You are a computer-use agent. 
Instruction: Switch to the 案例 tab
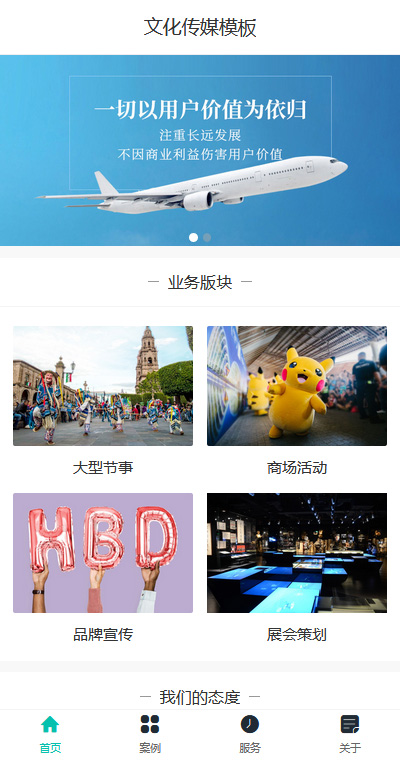(150, 735)
